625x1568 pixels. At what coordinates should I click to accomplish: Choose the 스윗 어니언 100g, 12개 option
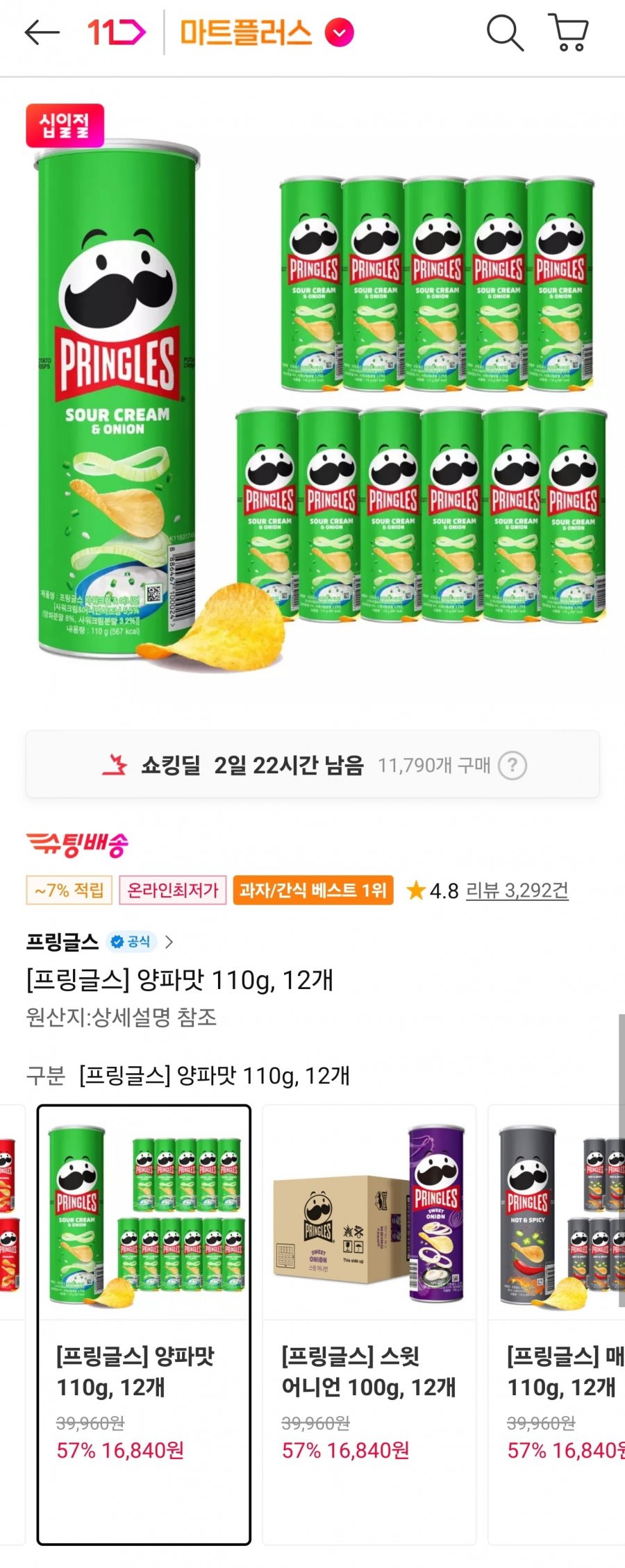(369, 1324)
